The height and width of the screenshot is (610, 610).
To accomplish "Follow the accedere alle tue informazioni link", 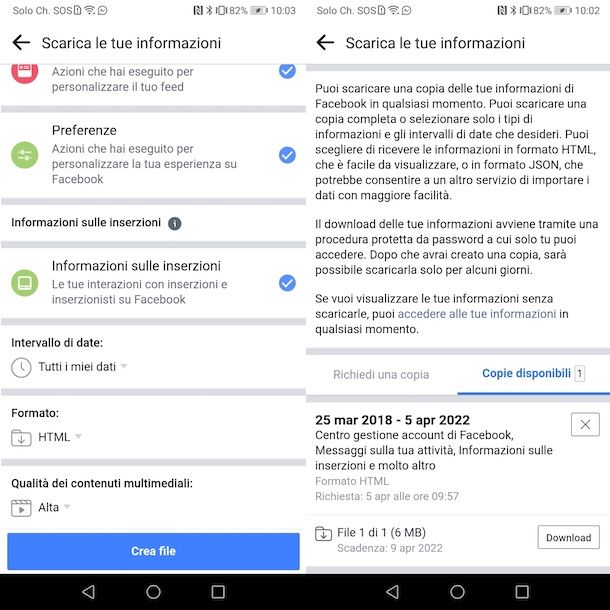I will (x=476, y=314).
